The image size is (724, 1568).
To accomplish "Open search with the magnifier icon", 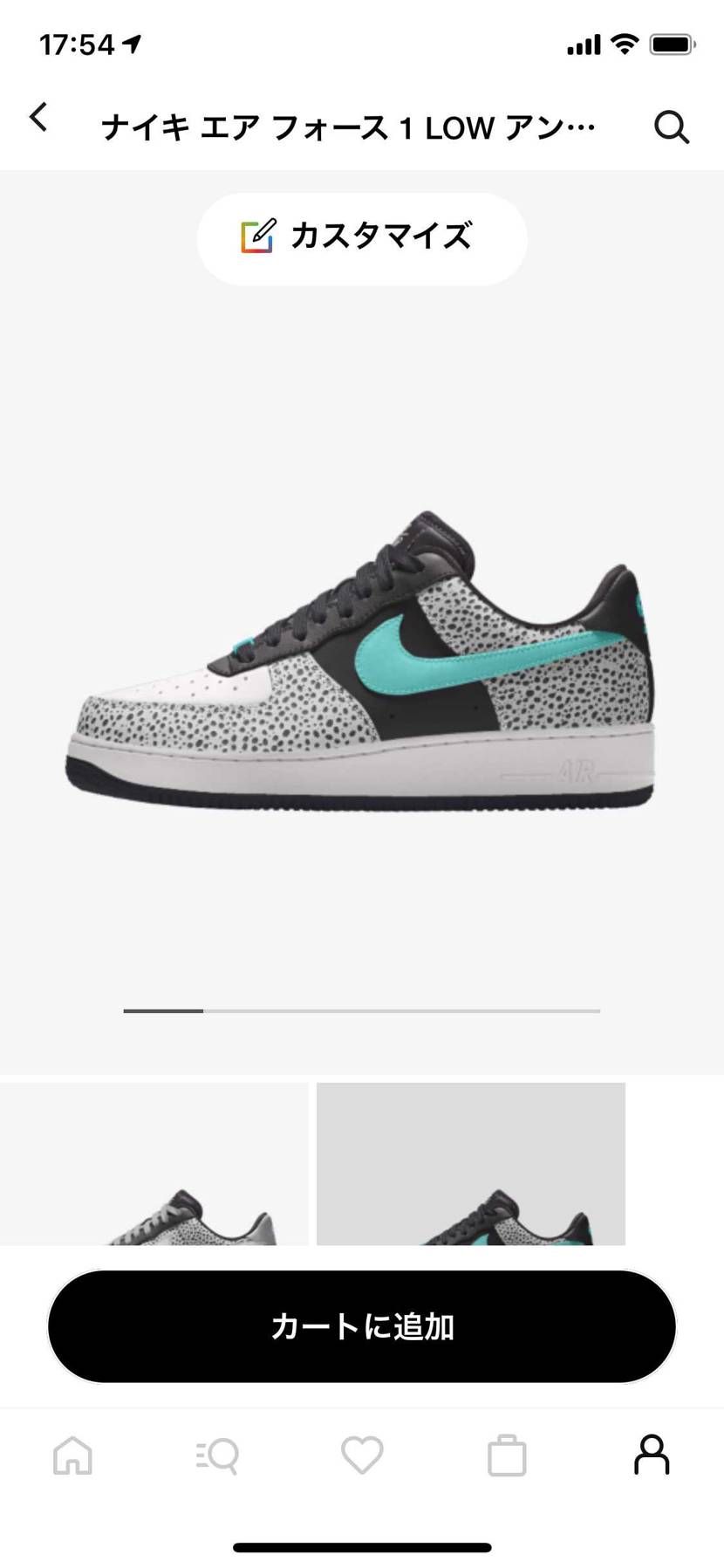I will (x=671, y=127).
